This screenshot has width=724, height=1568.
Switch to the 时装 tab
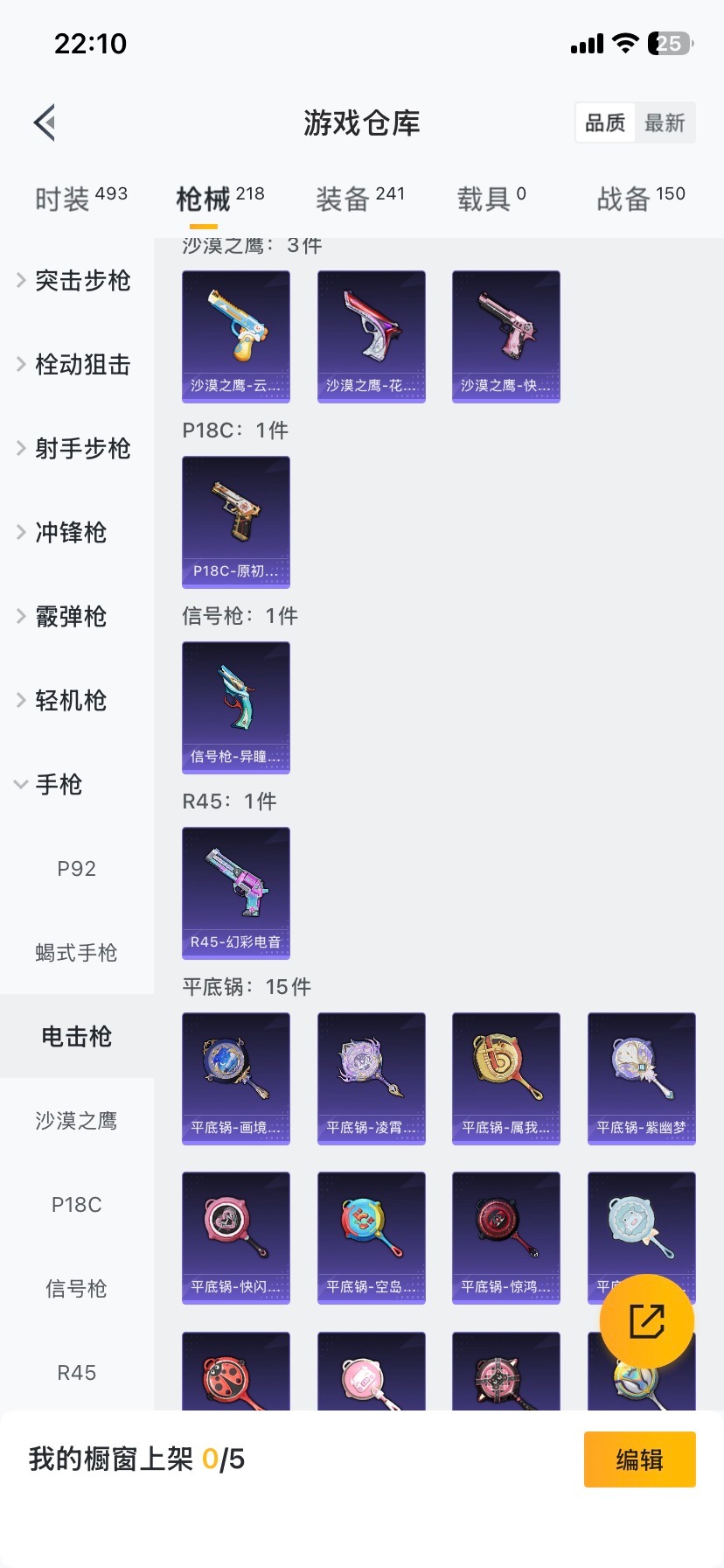coord(80,199)
